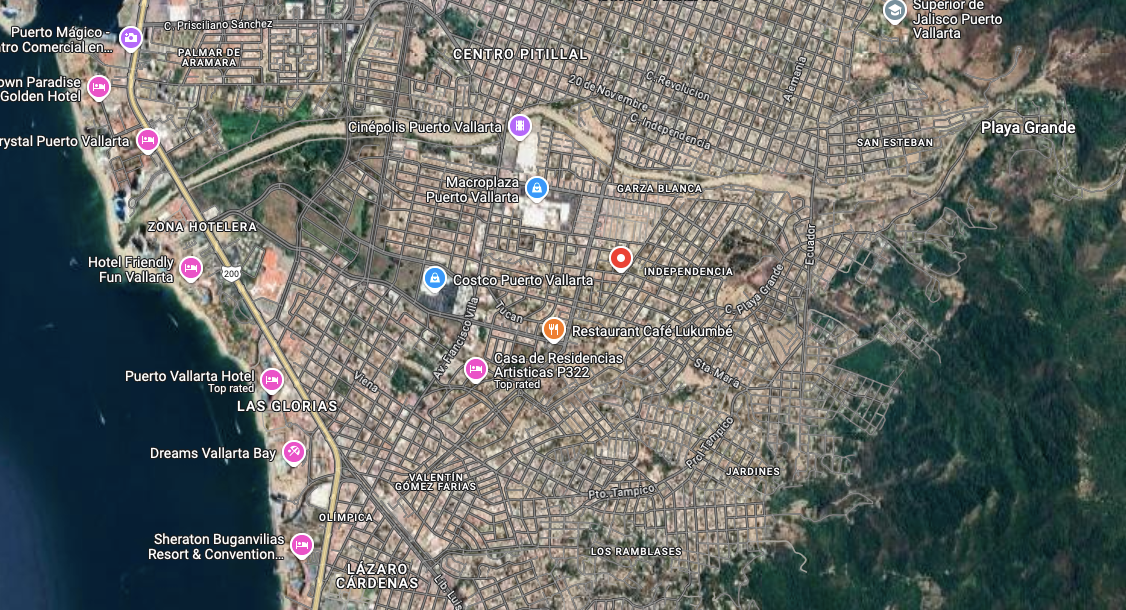Screen dimensions: 1126x610
Task: Select Casa de Residencias Artísticas P322 pin
Action: [x=475, y=369]
